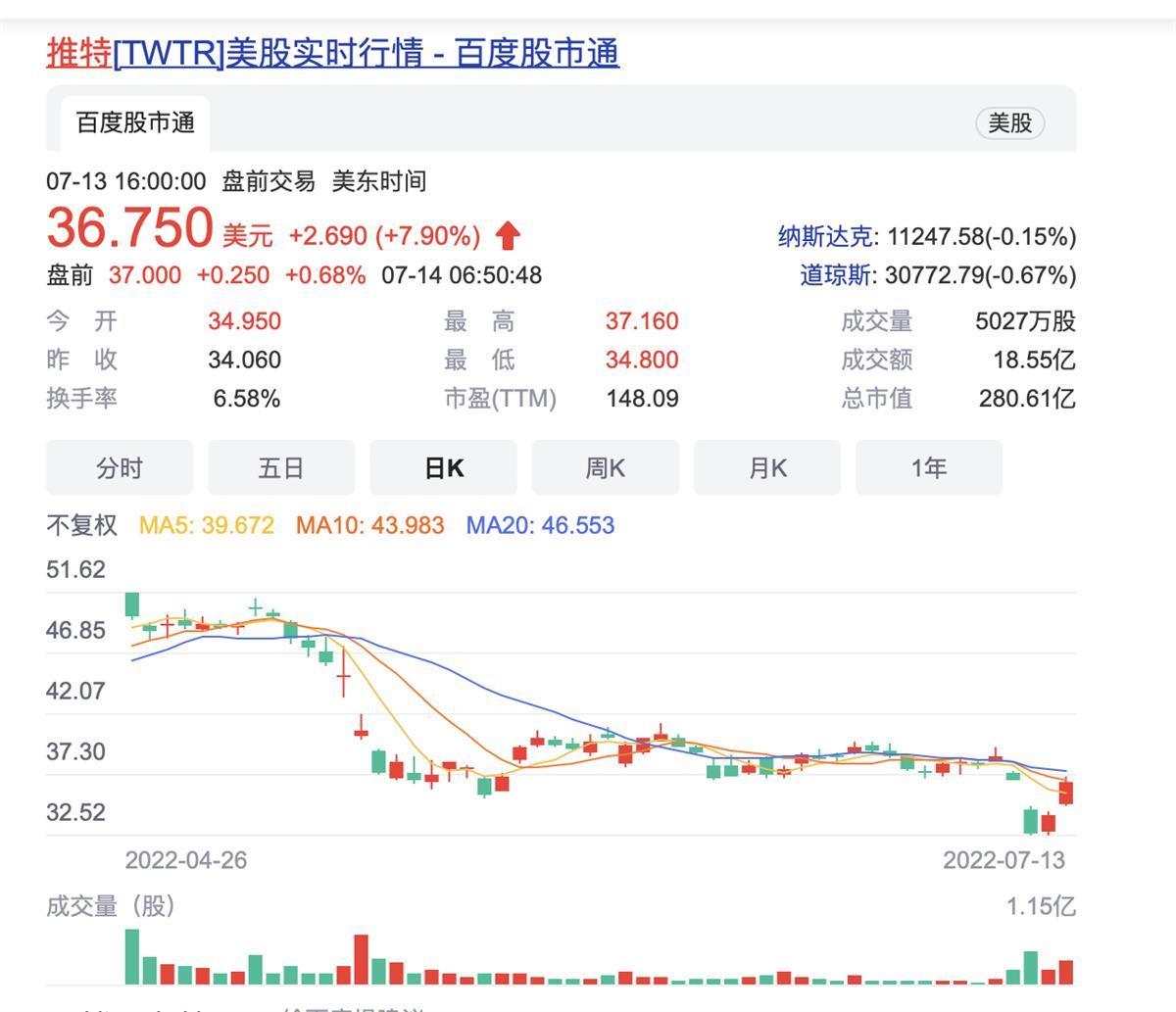Open the 推特[TWTR]美股实时行情 link

[332, 52]
